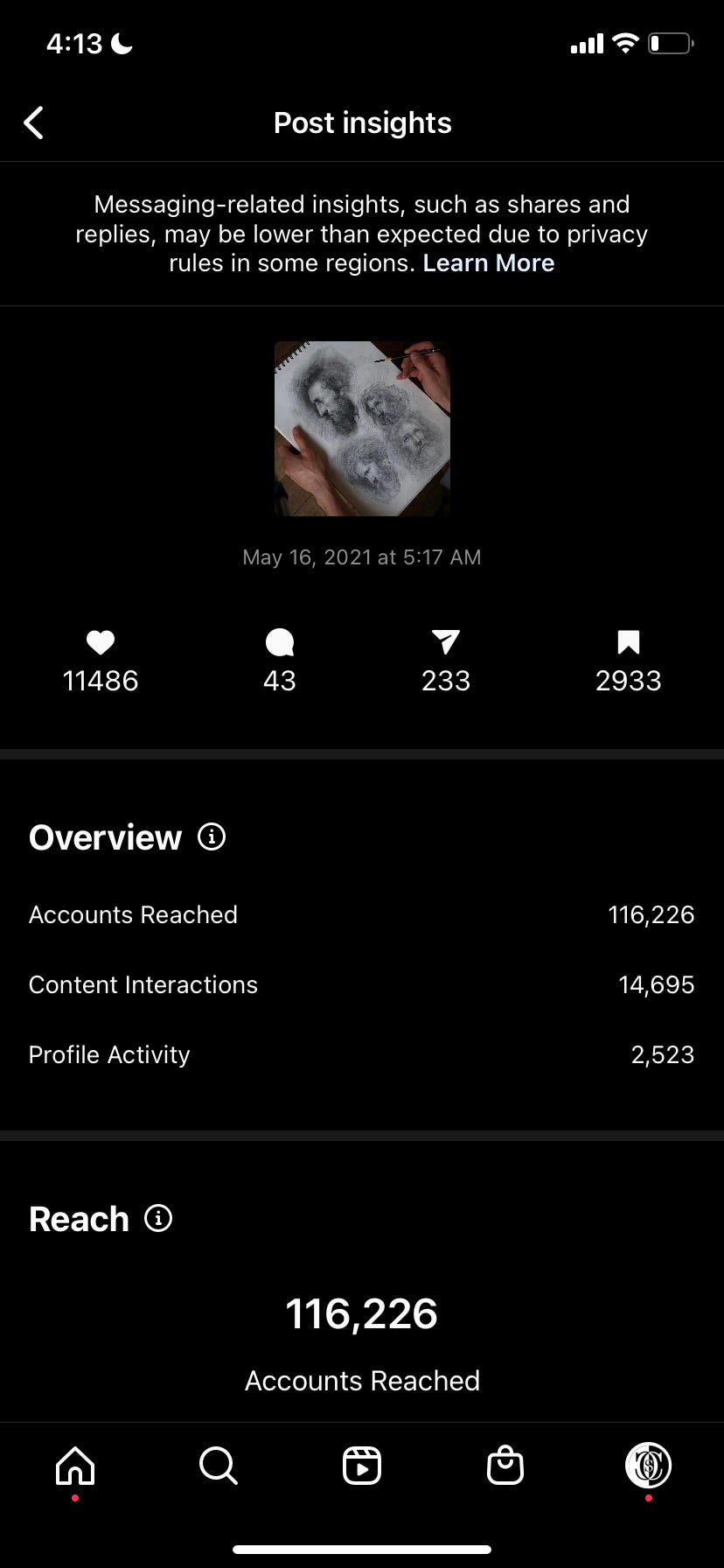Screen dimensions: 724x1568
Task: Tap the info icon beside Reach
Action: [x=158, y=1218]
